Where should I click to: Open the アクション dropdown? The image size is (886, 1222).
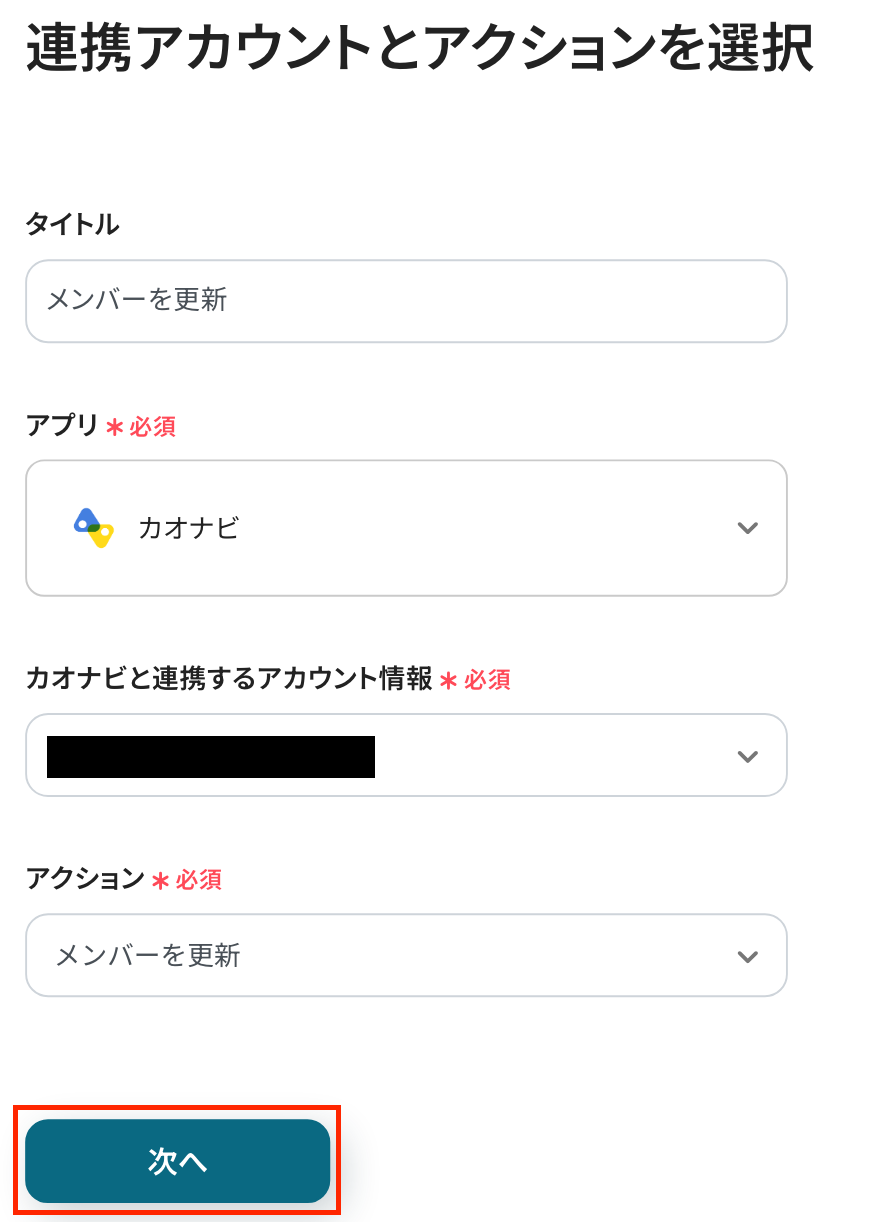pyautogui.click(x=405, y=955)
